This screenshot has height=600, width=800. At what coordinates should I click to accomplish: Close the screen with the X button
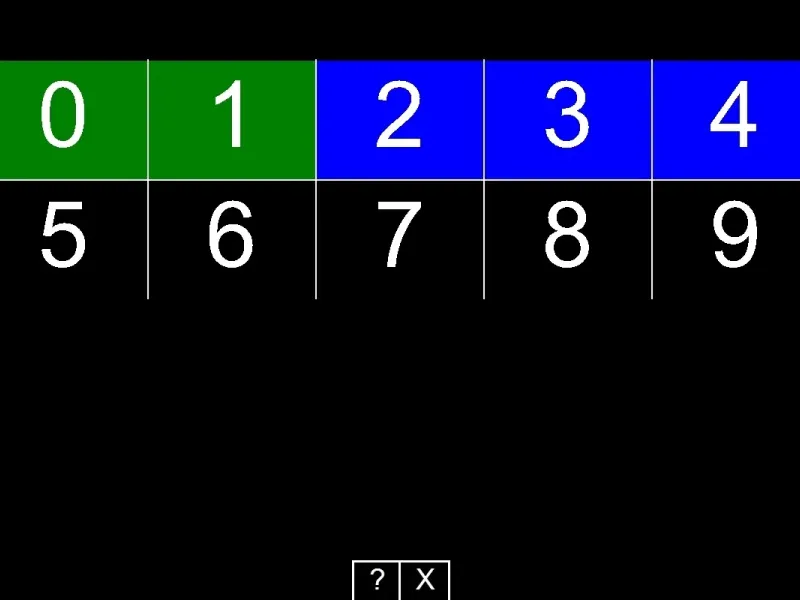point(425,580)
